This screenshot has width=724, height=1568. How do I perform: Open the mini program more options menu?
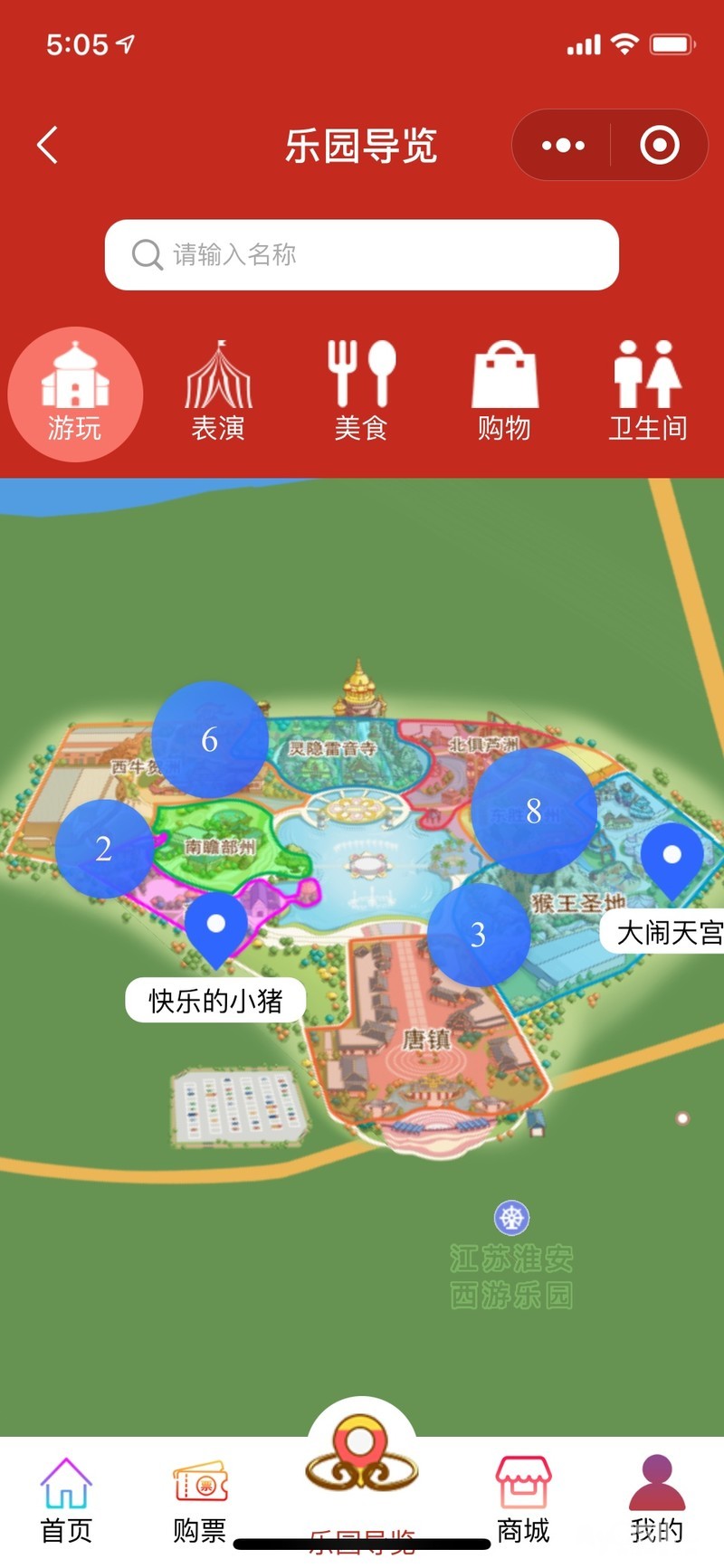[563, 145]
